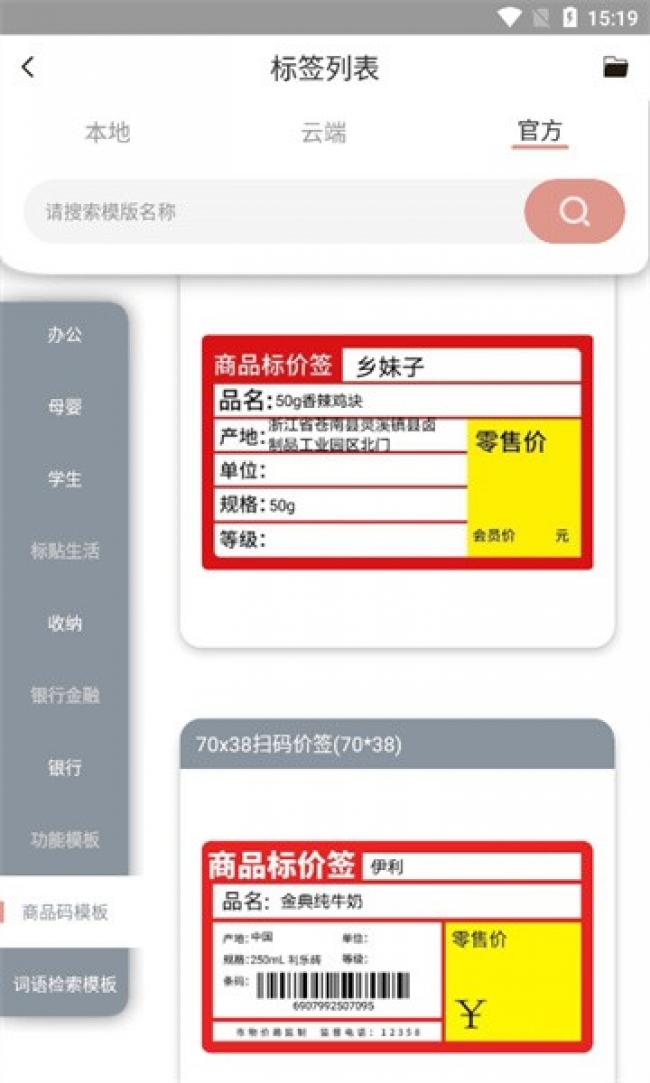Viewport: 650px width, 1083px height.
Task: Open the 母婴 category
Action: pyautogui.click(x=64, y=406)
